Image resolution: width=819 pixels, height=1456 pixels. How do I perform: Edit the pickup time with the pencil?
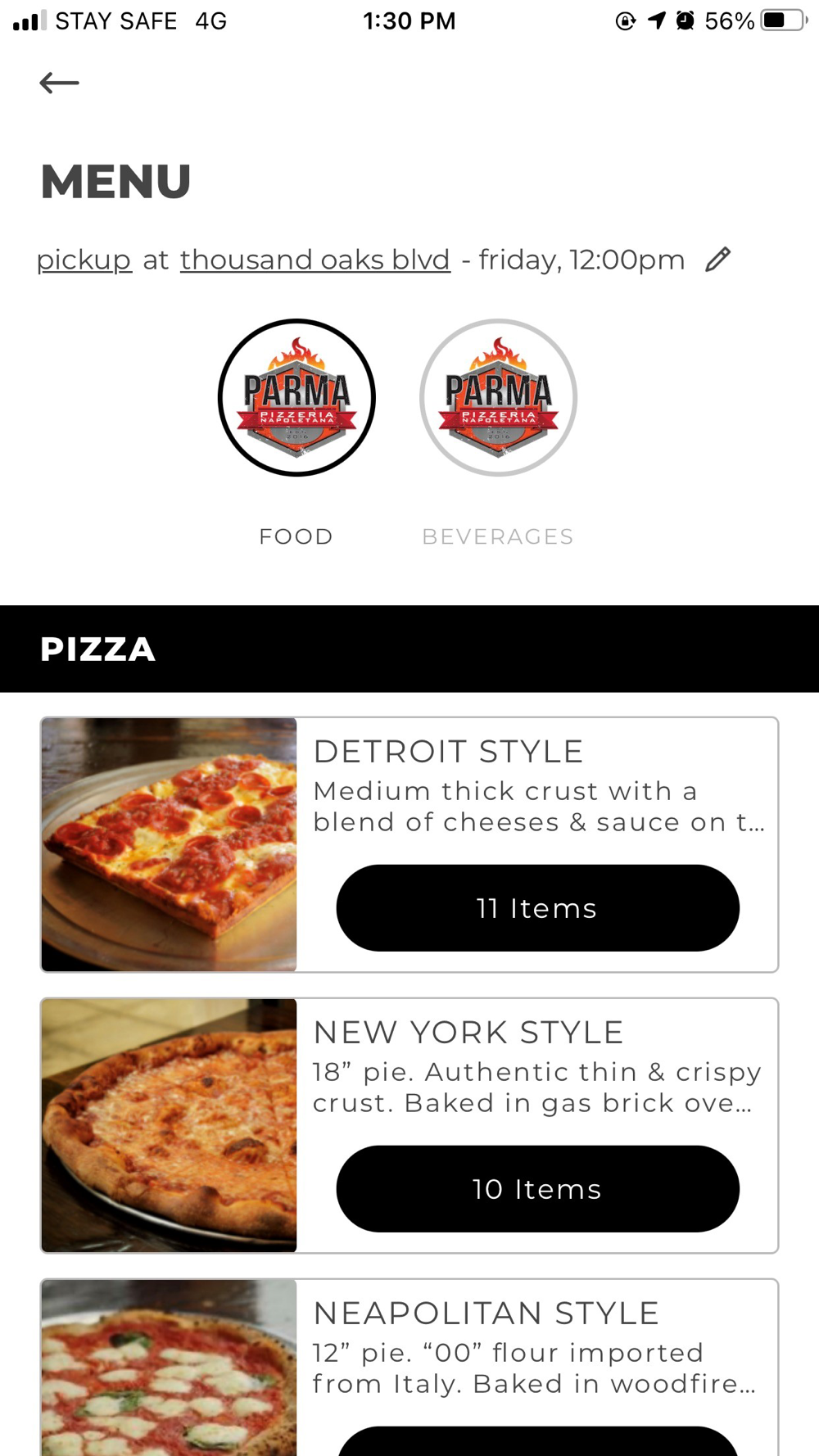[718, 260]
